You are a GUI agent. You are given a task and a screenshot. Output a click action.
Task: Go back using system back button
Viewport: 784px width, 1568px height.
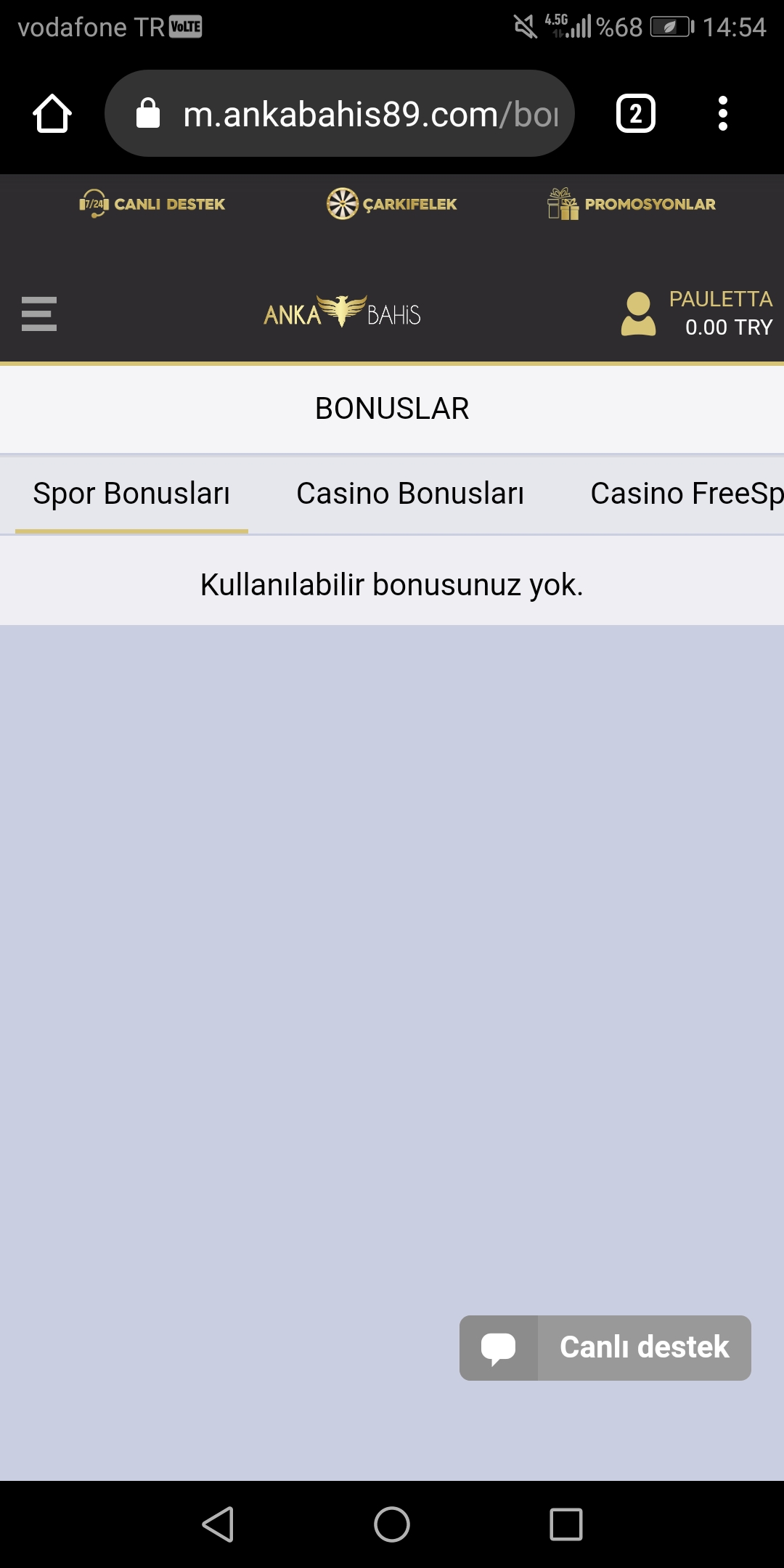click(218, 1524)
